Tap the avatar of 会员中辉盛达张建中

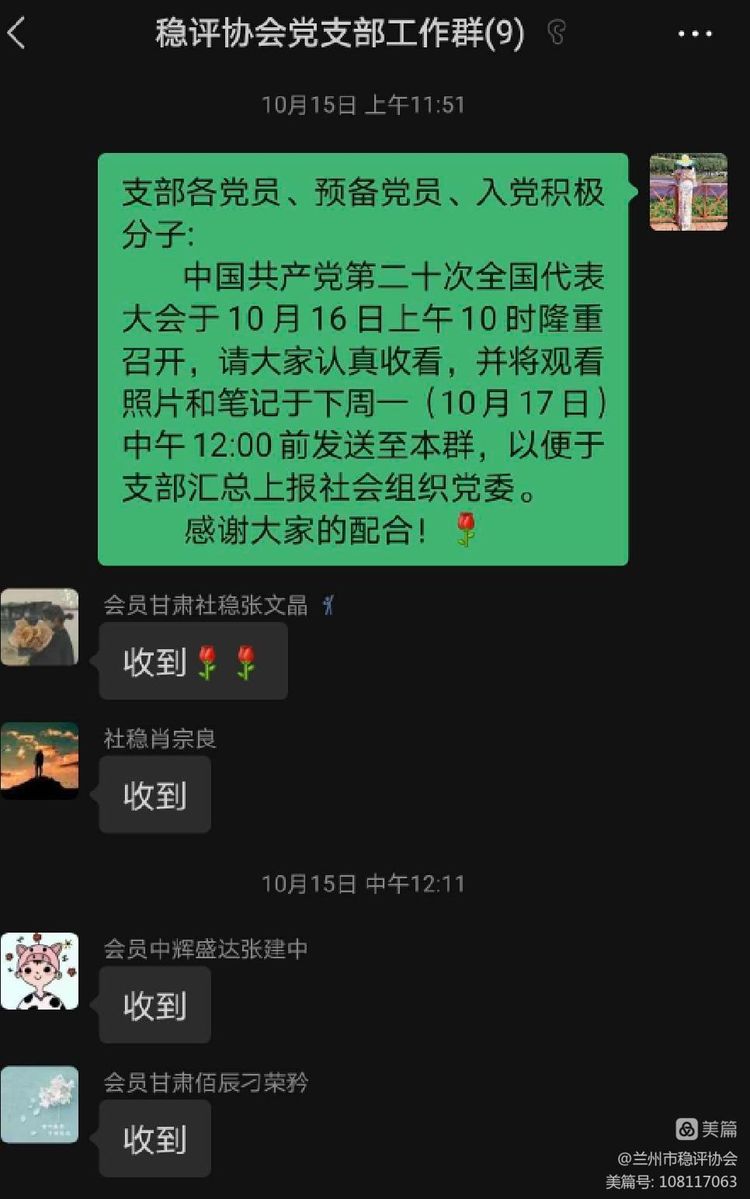coord(39,971)
